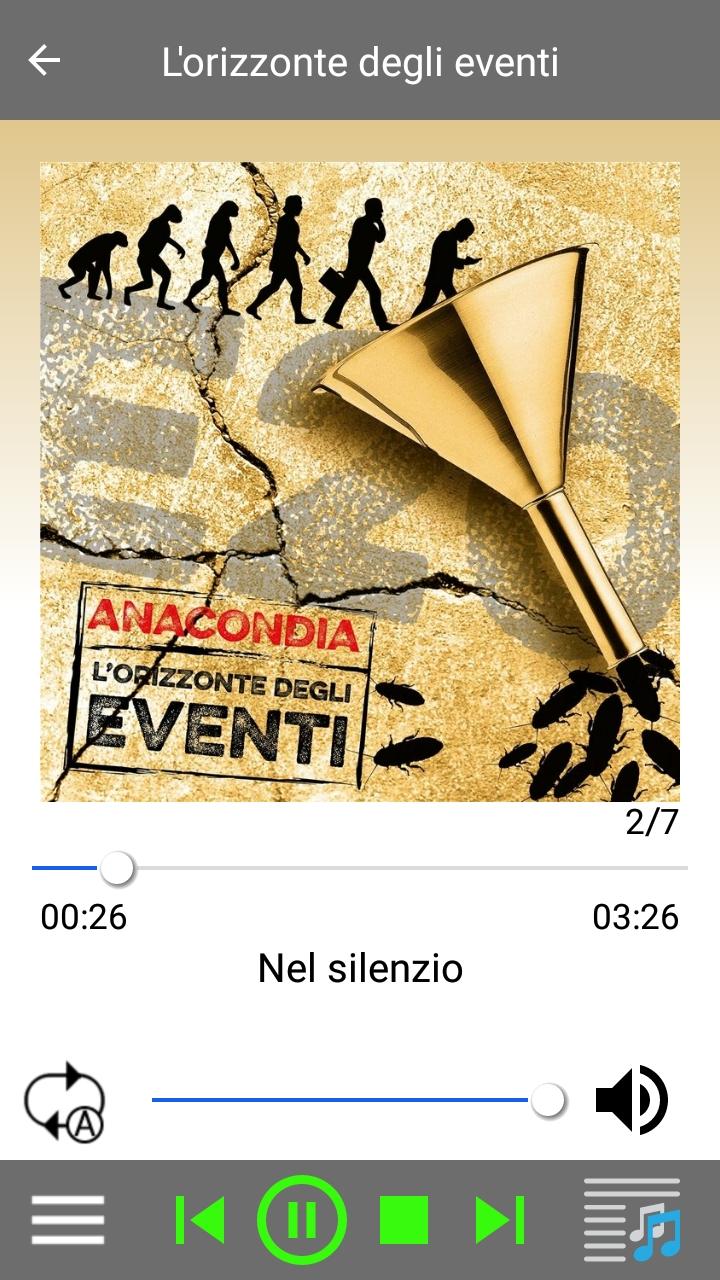
Task: Skip to the next track
Action: pos(500,1220)
